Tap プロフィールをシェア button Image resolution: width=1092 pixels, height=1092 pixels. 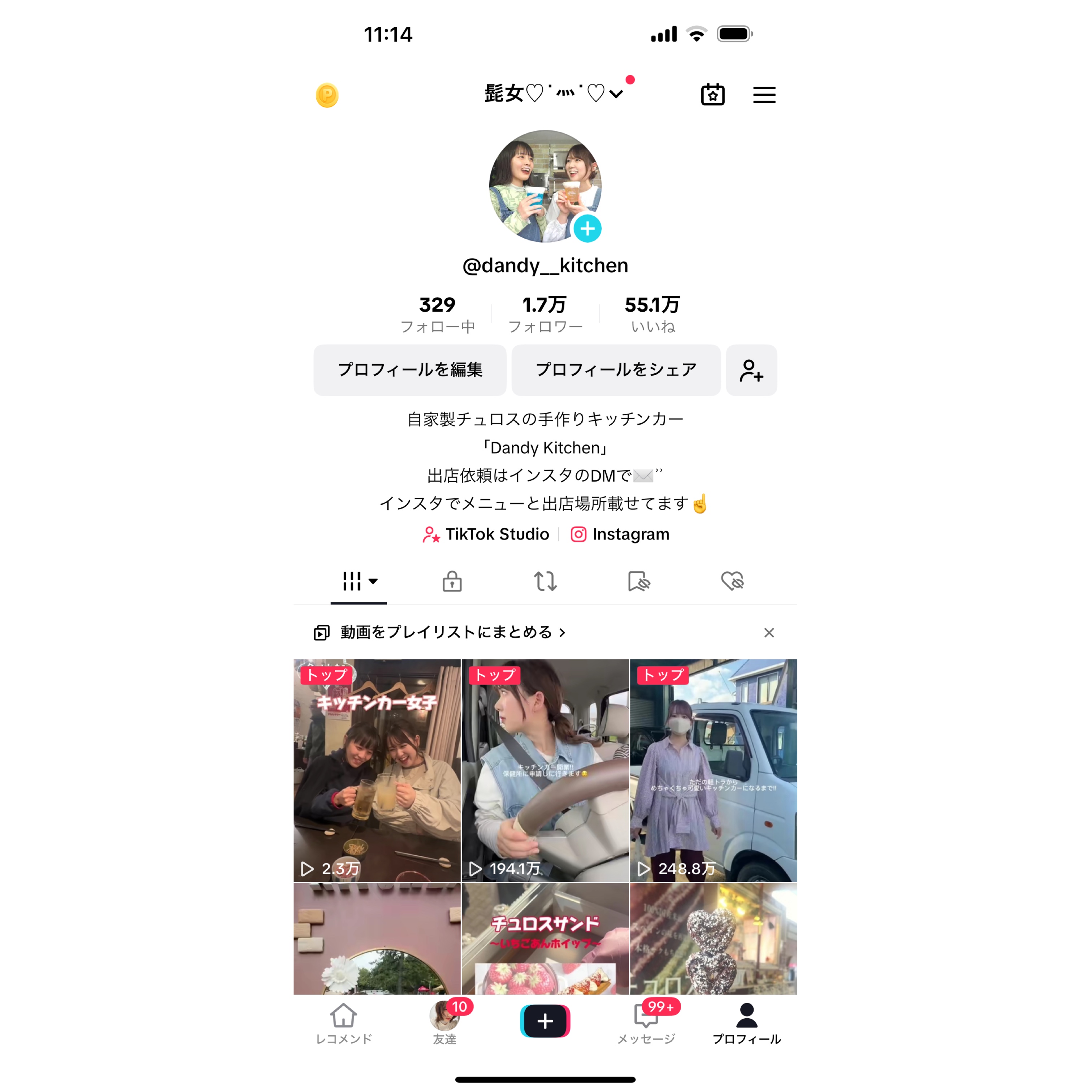pyautogui.click(x=616, y=370)
